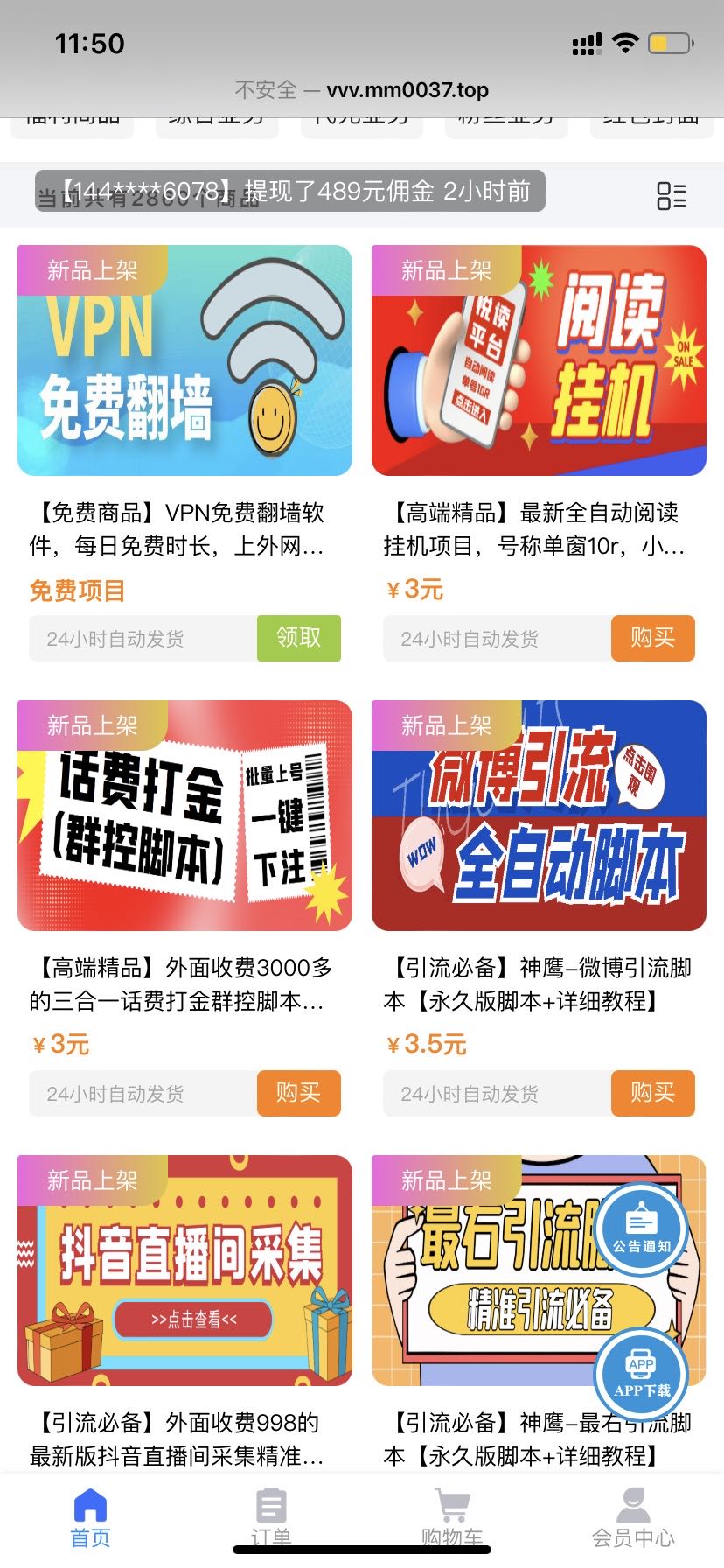Tap the APP下载 floating button

(x=641, y=1374)
